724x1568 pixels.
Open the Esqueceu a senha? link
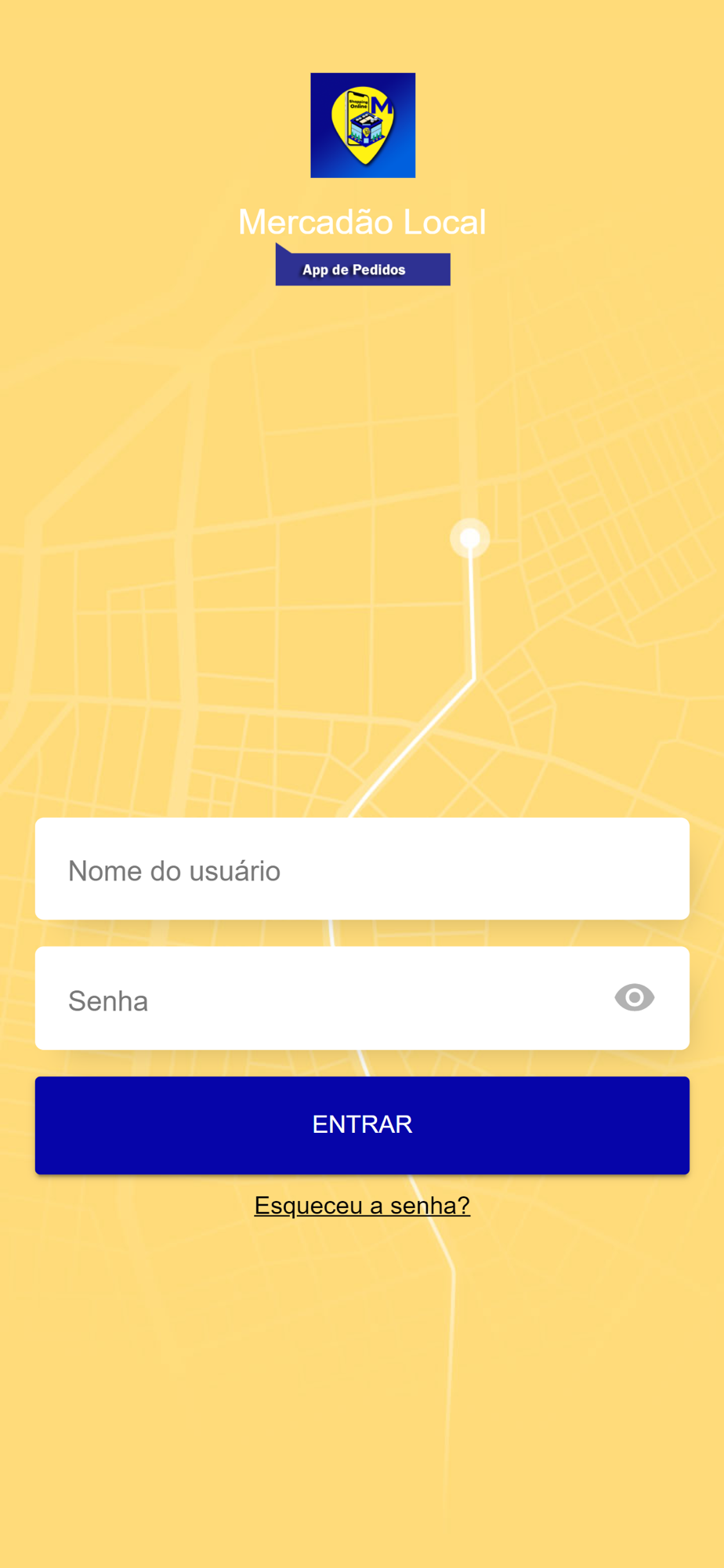(362, 1205)
